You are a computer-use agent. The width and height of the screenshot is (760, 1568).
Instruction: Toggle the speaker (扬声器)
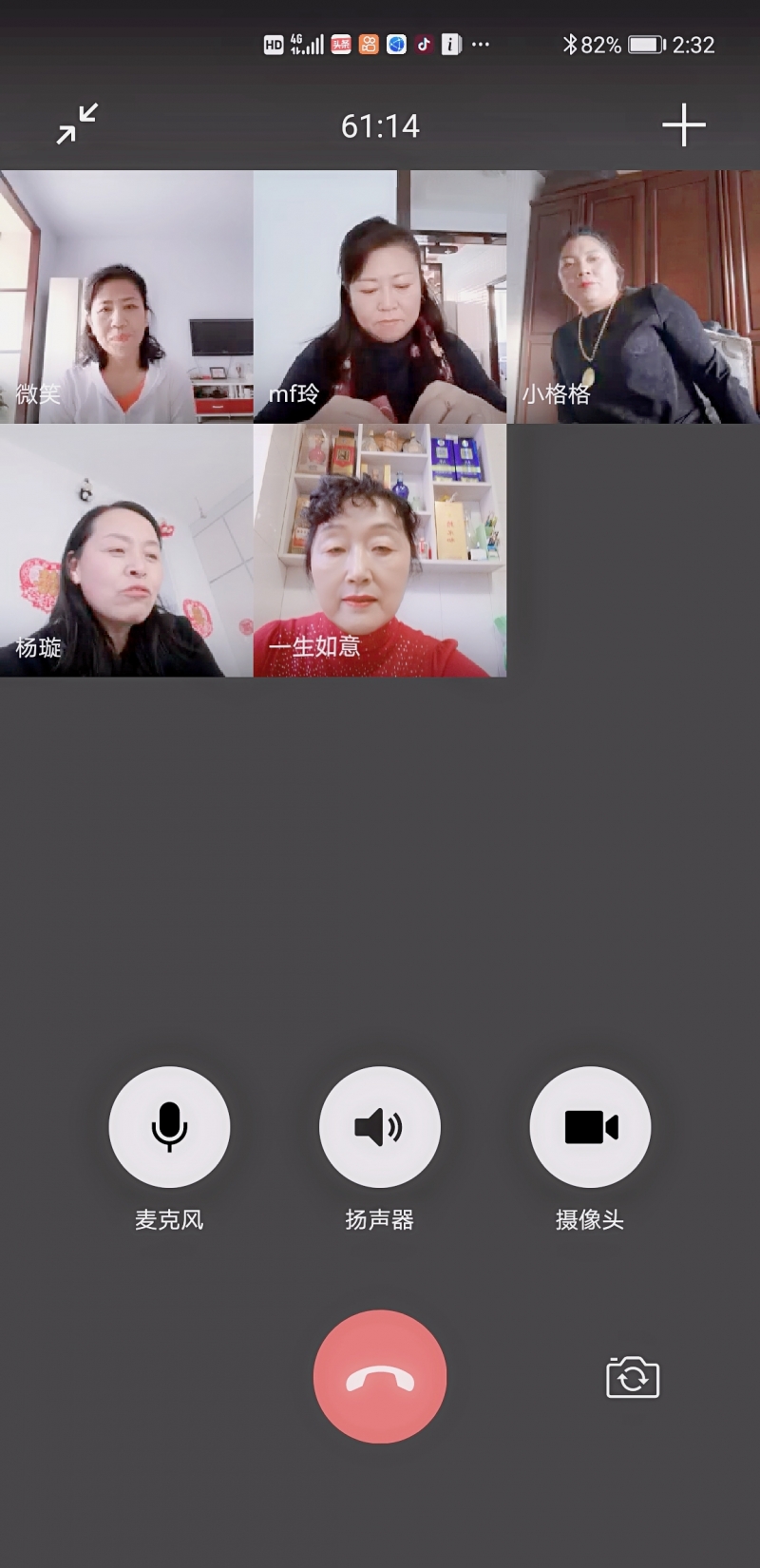point(379,1127)
